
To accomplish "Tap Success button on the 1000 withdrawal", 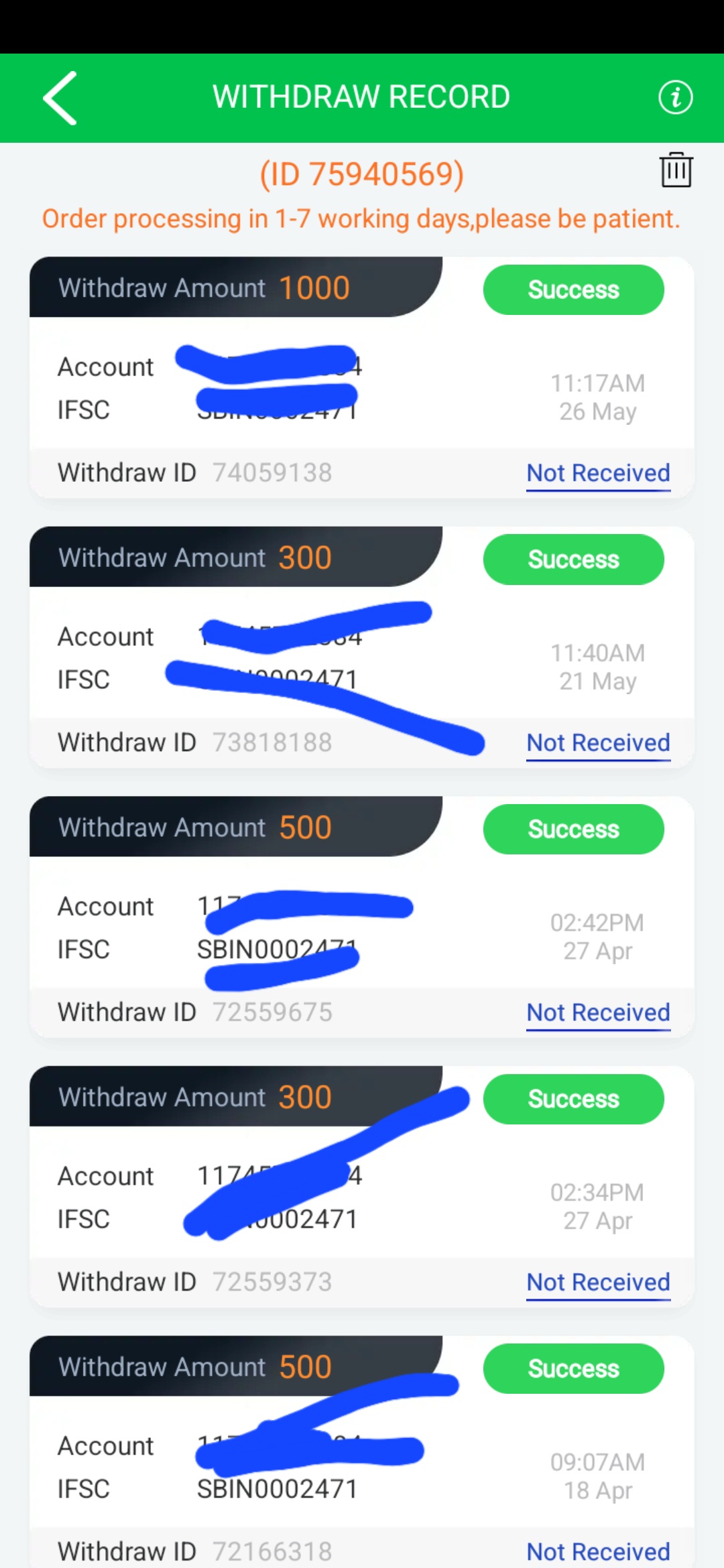I will [x=574, y=289].
